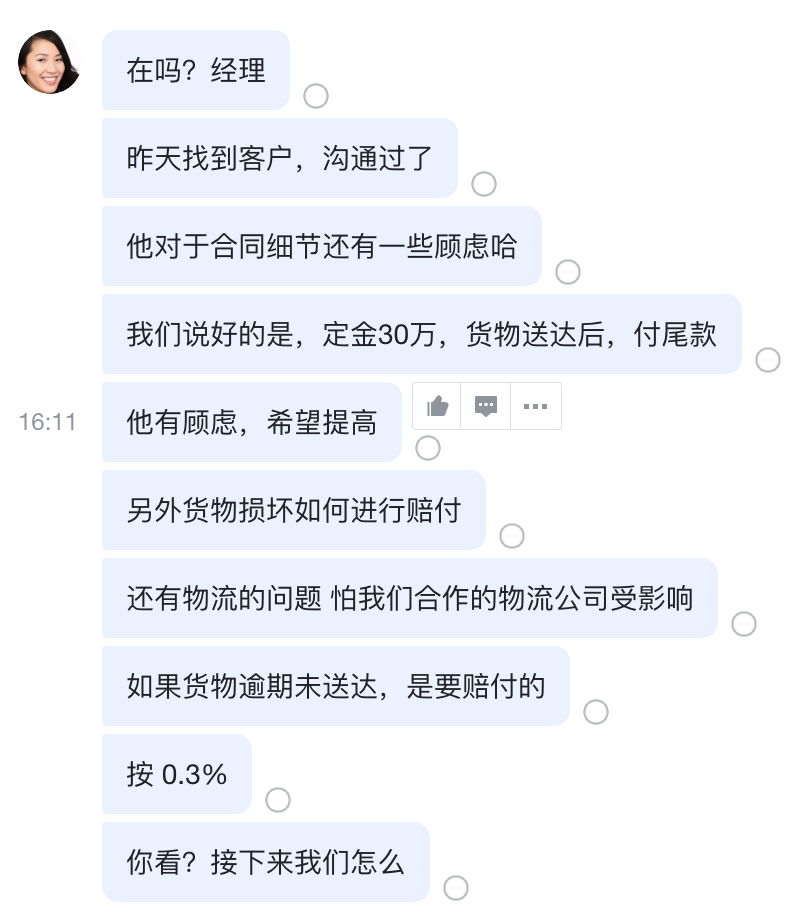
Task: Select the message "你看？接下来我们怎么"
Action: tap(456, 888)
